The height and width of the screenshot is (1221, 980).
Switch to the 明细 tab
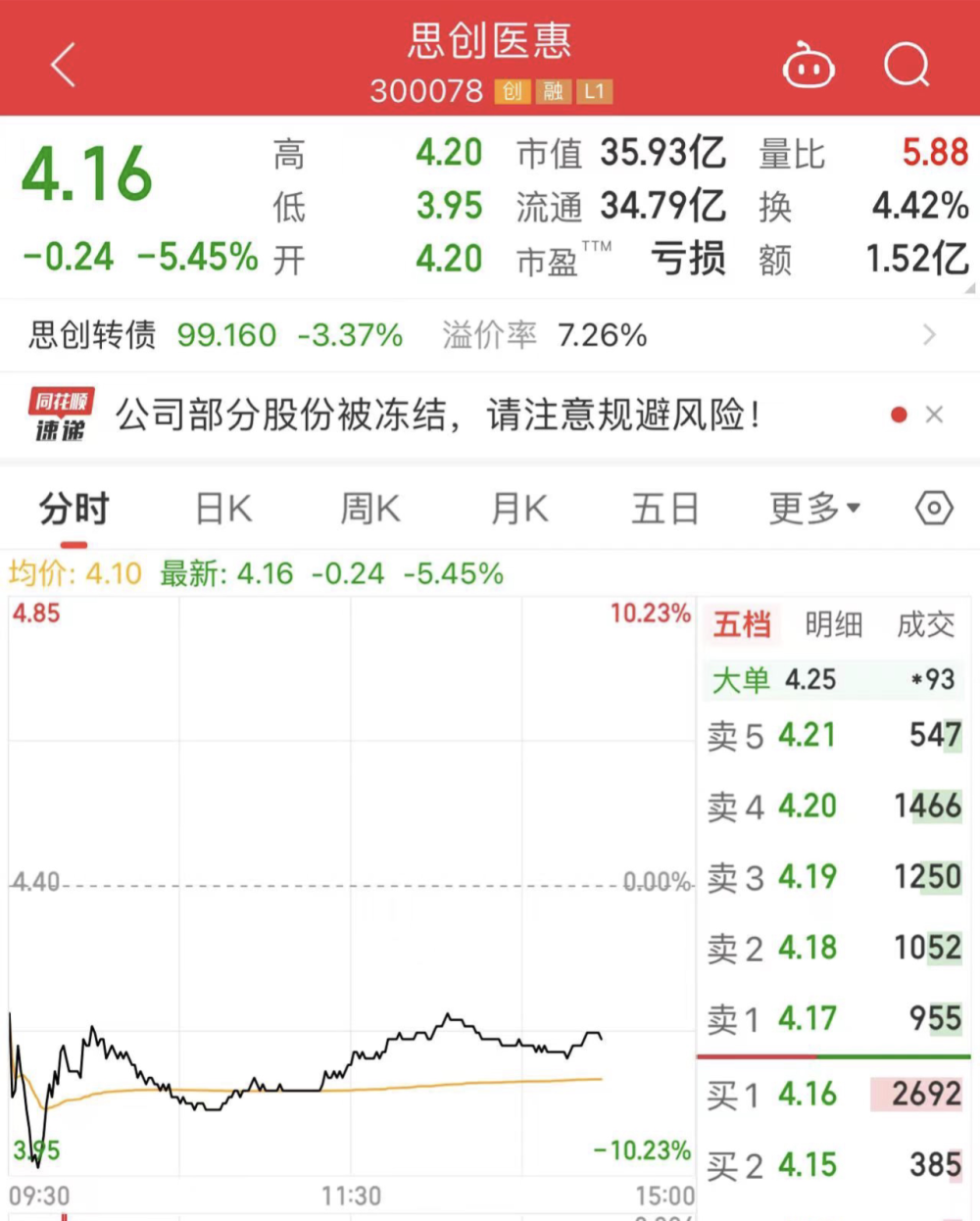pyautogui.click(x=833, y=624)
